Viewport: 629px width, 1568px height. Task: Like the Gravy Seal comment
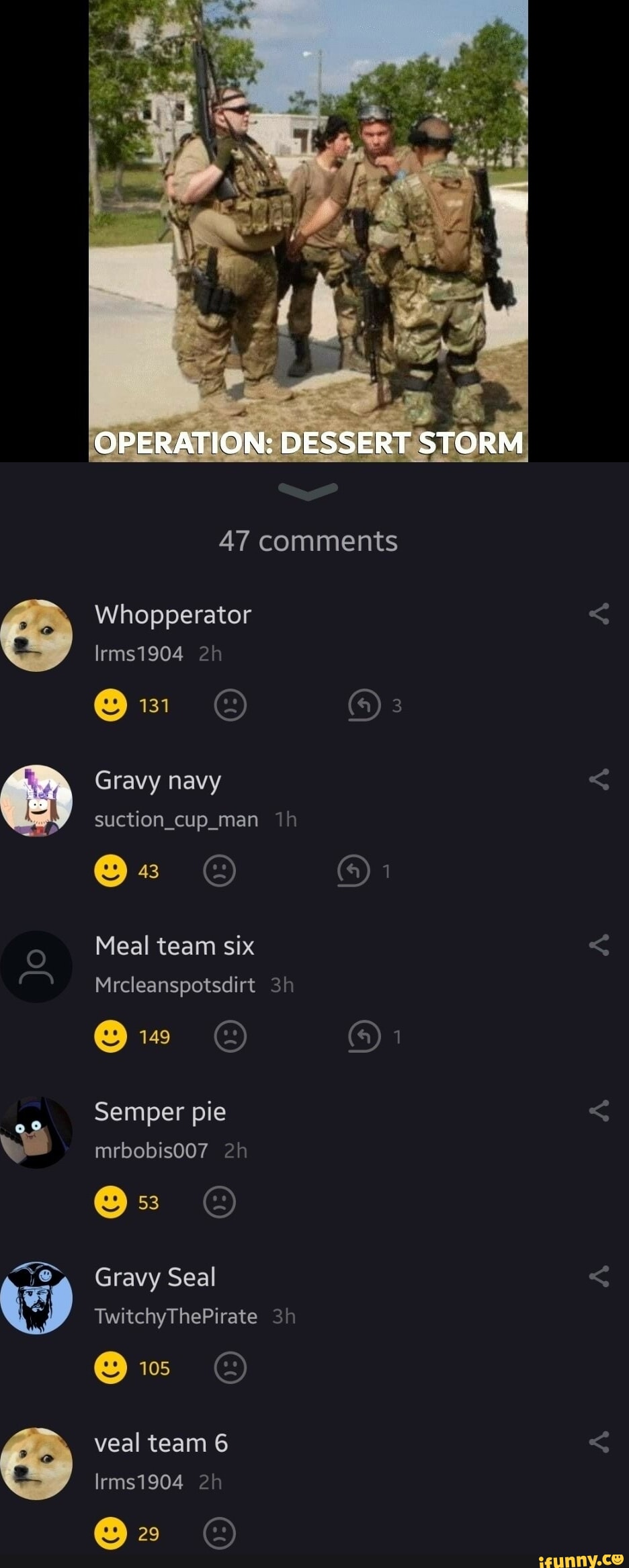click(x=113, y=1368)
